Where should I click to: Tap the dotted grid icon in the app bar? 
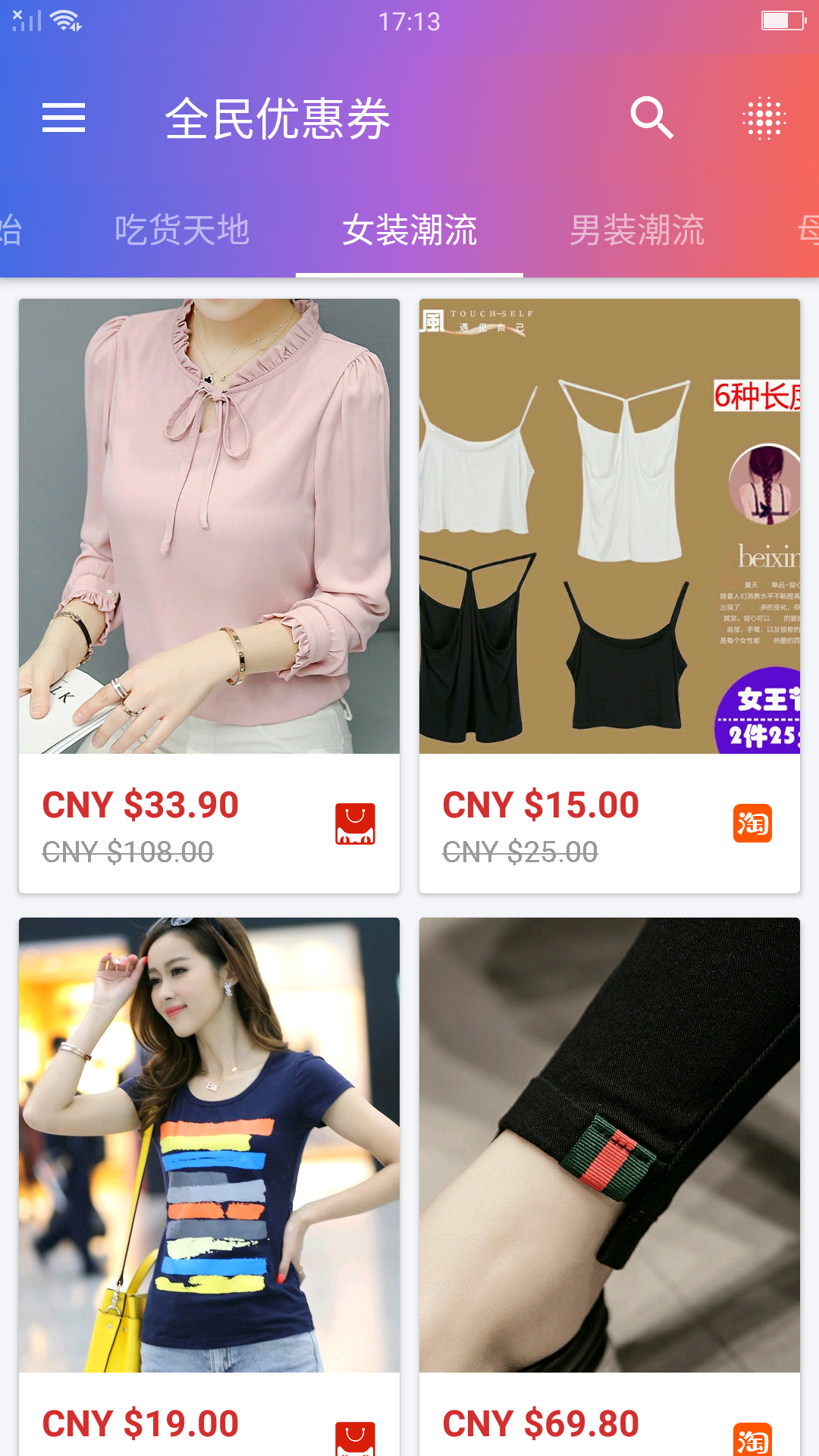[x=764, y=118]
